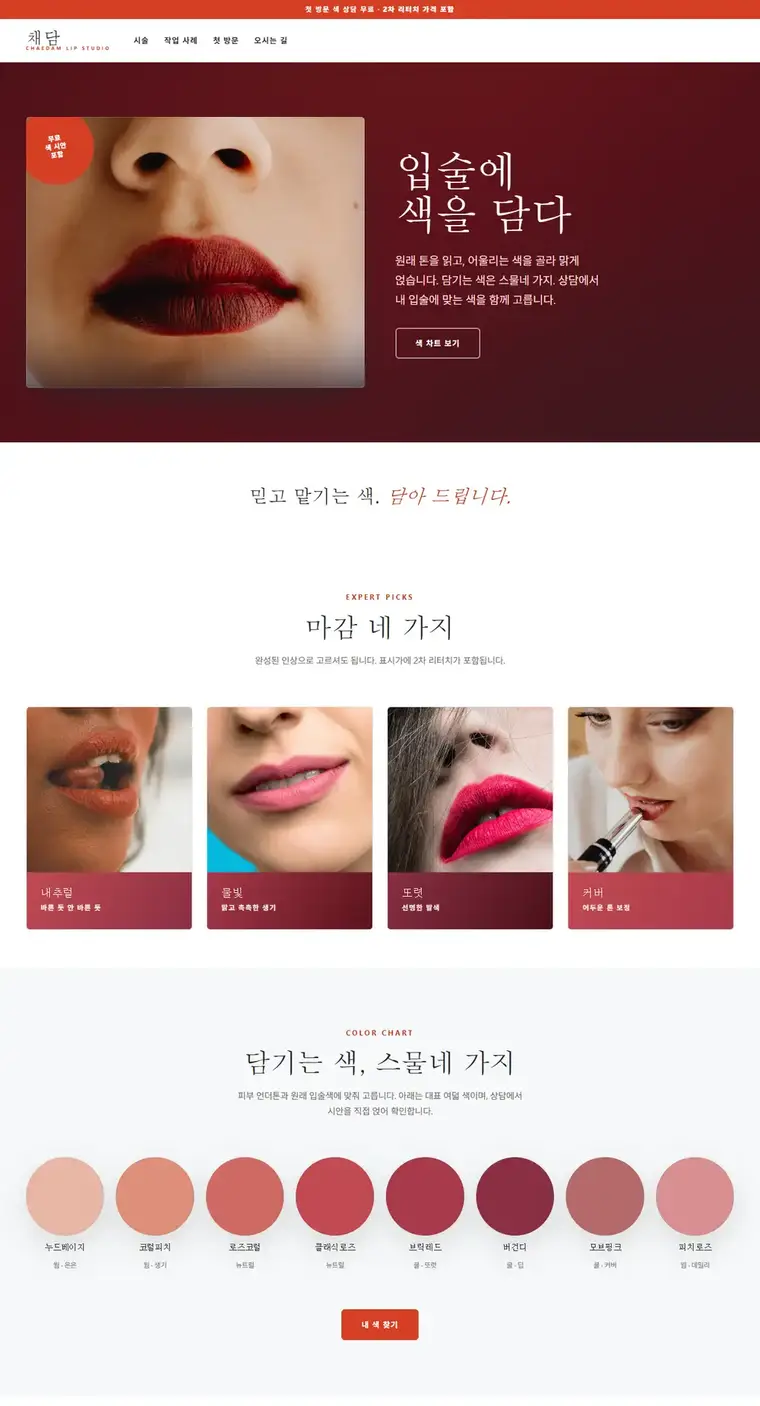Image resolution: width=760 pixels, height=1406 pixels.
Task: Choose the 버건디 color swatch
Action: tap(515, 1196)
